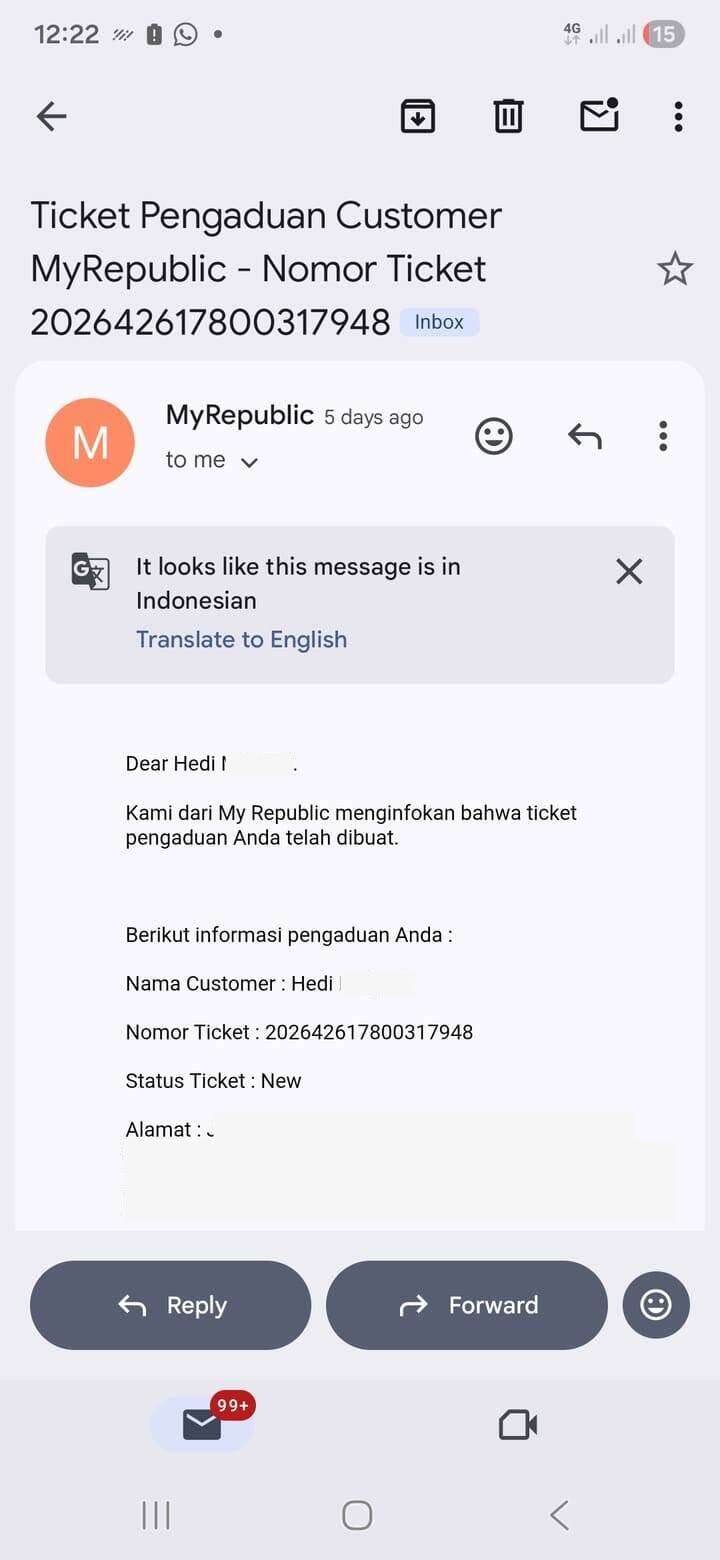Switch to the Mail tab
The width and height of the screenshot is (720, 1560).
(x=202, y=1424)
